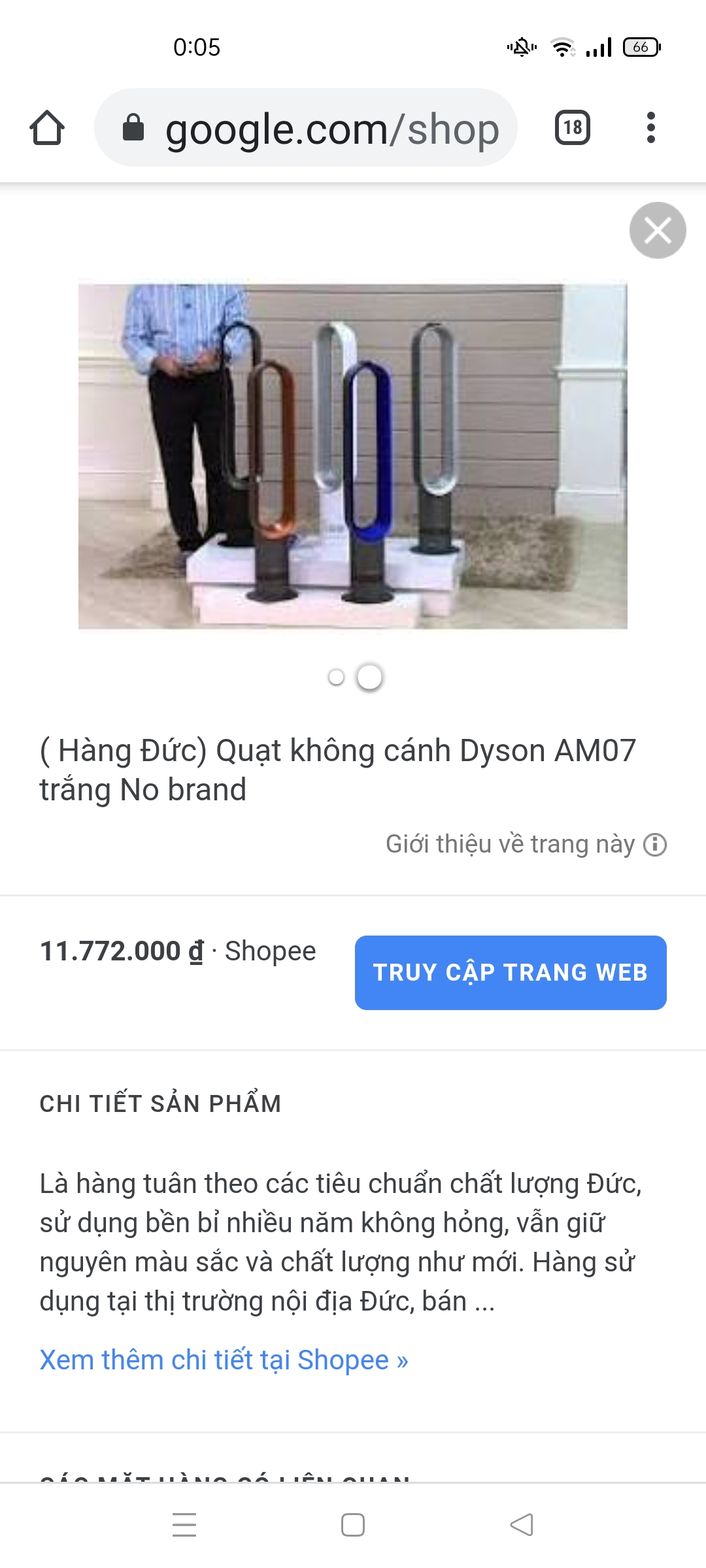
Task: Tap the system back button
Action: (522, 1525)
